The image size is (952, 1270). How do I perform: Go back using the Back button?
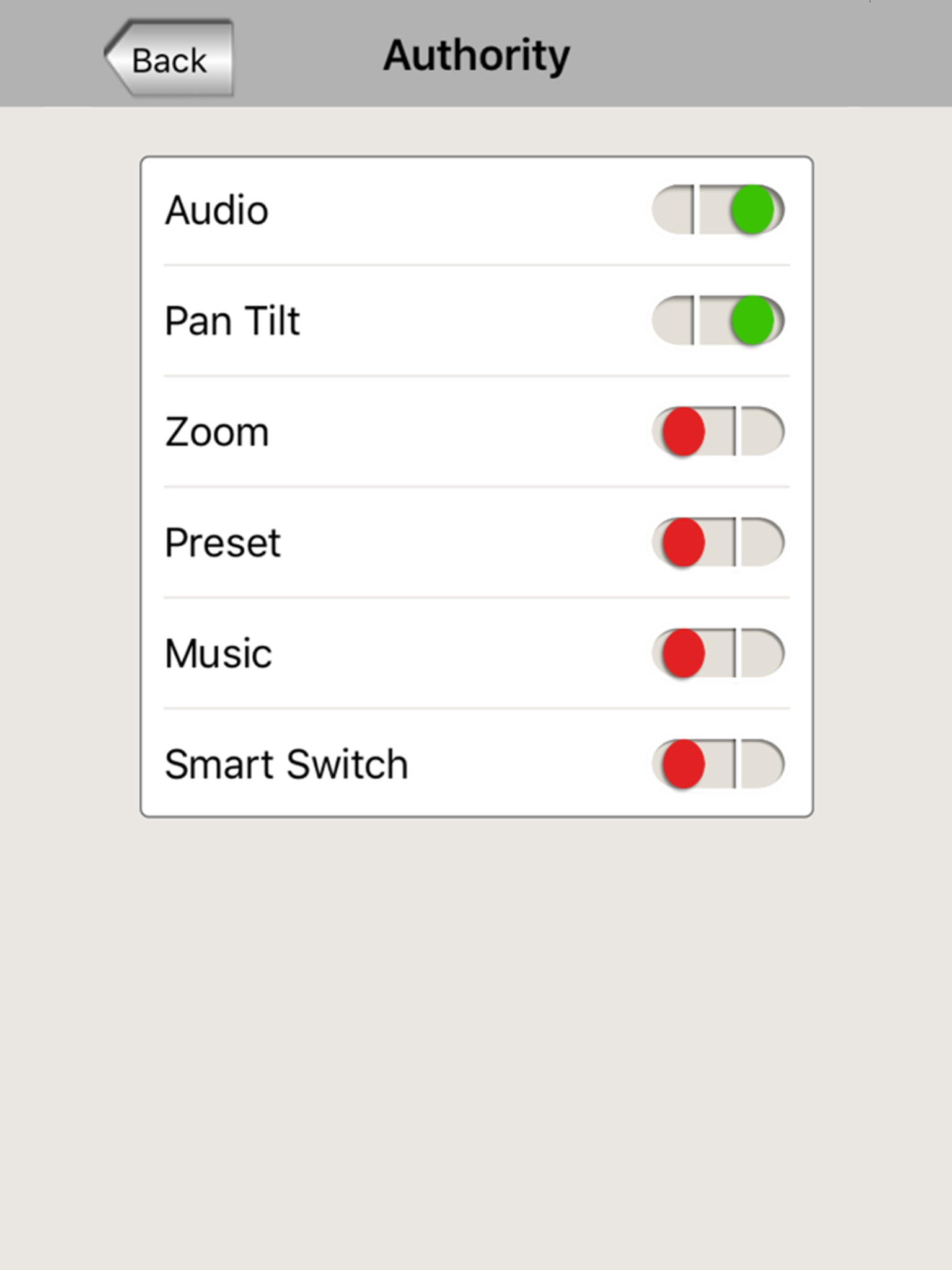click(169, 60)
